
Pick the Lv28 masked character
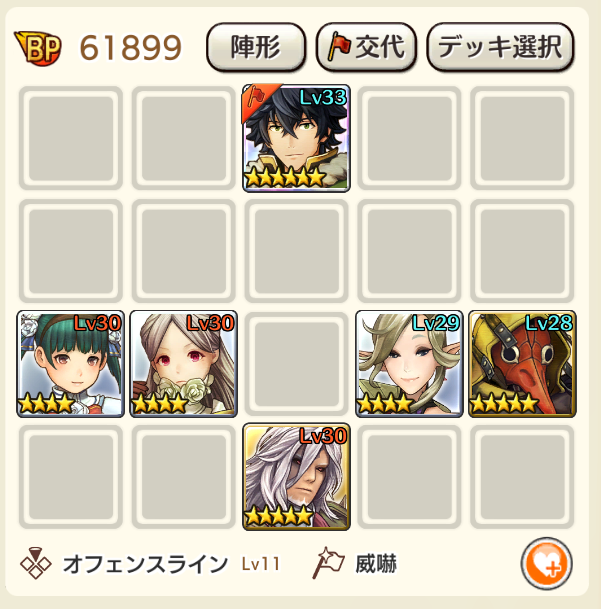click(521, 363)
